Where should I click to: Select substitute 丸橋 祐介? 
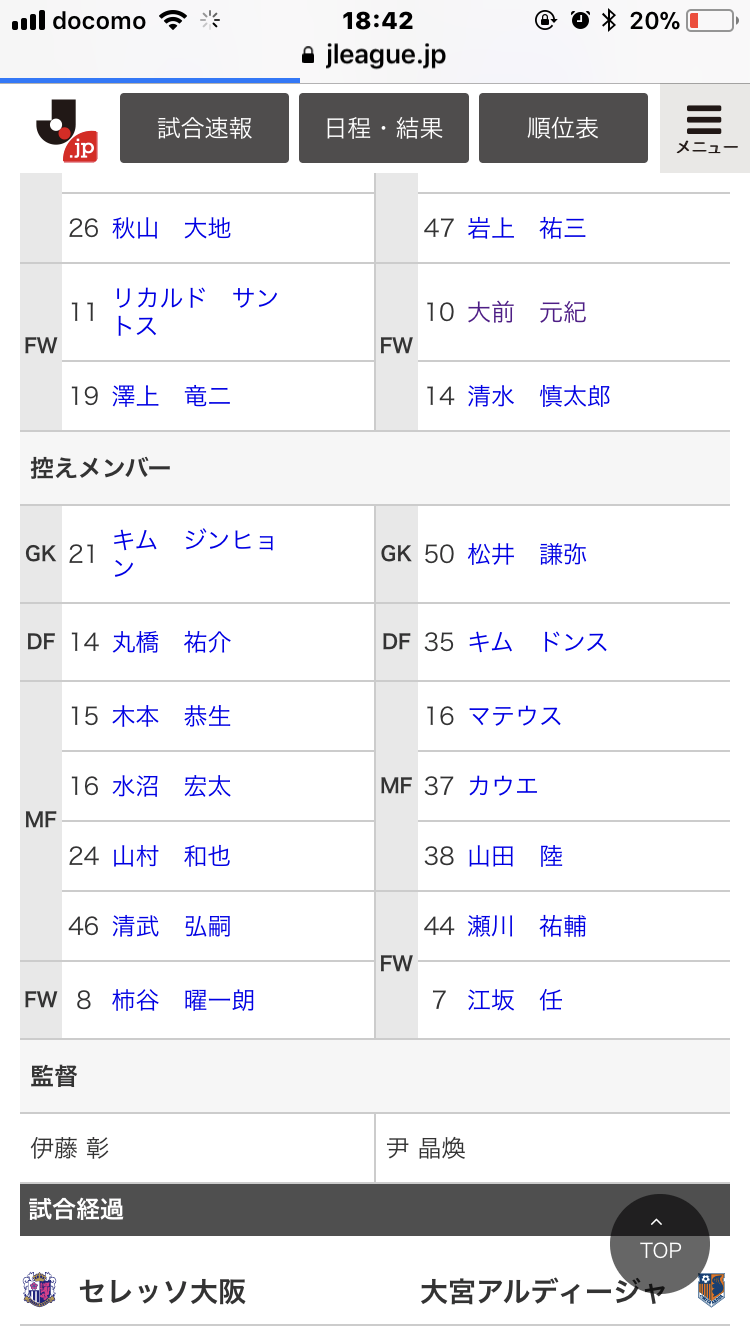pyautogui.click(x=171, y=642)
